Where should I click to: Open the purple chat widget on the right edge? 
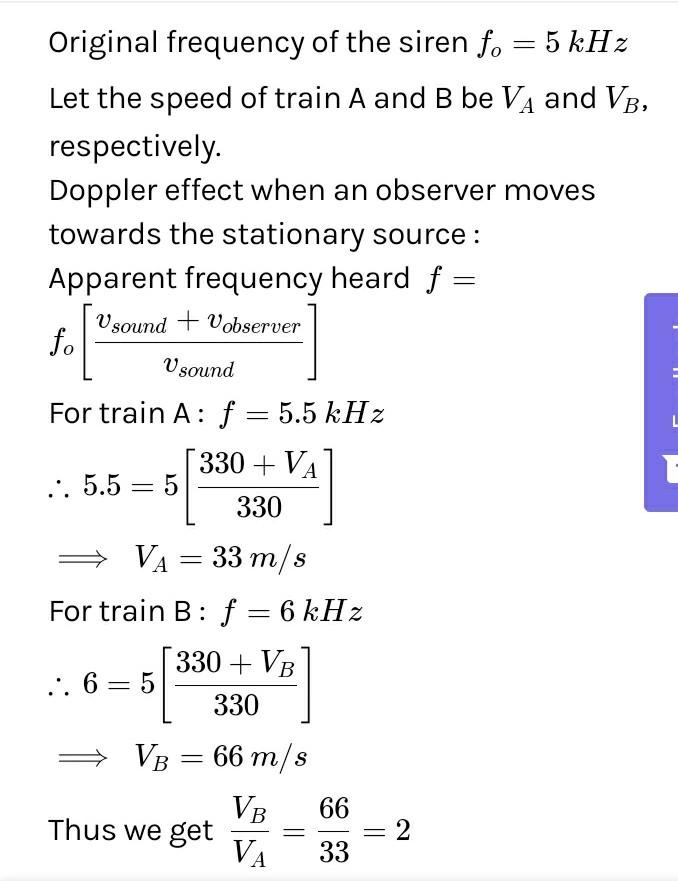point(663,402)
